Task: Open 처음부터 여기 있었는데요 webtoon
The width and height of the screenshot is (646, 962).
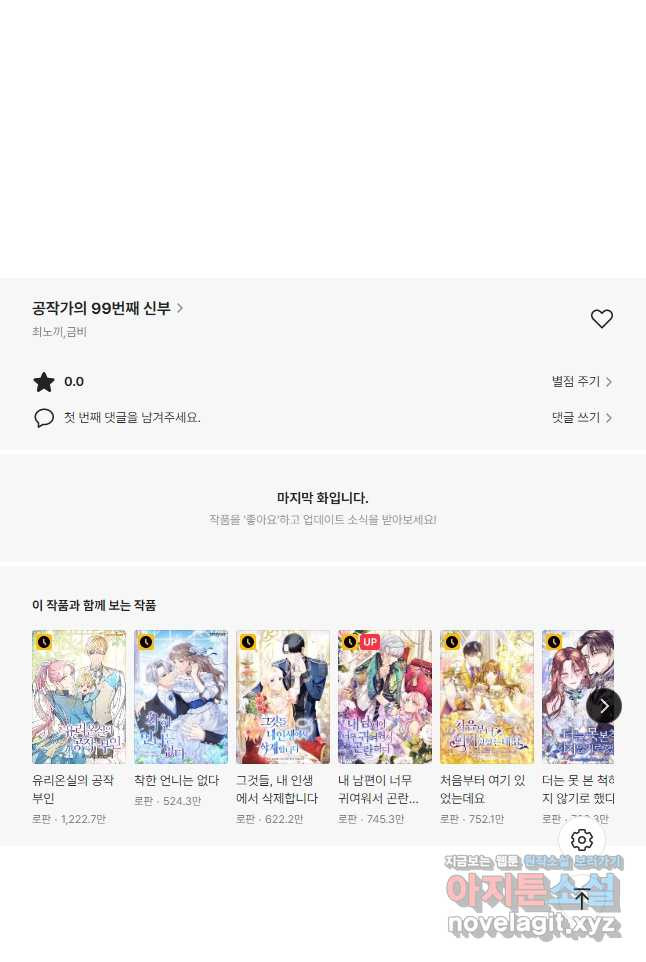Action: 487,697
